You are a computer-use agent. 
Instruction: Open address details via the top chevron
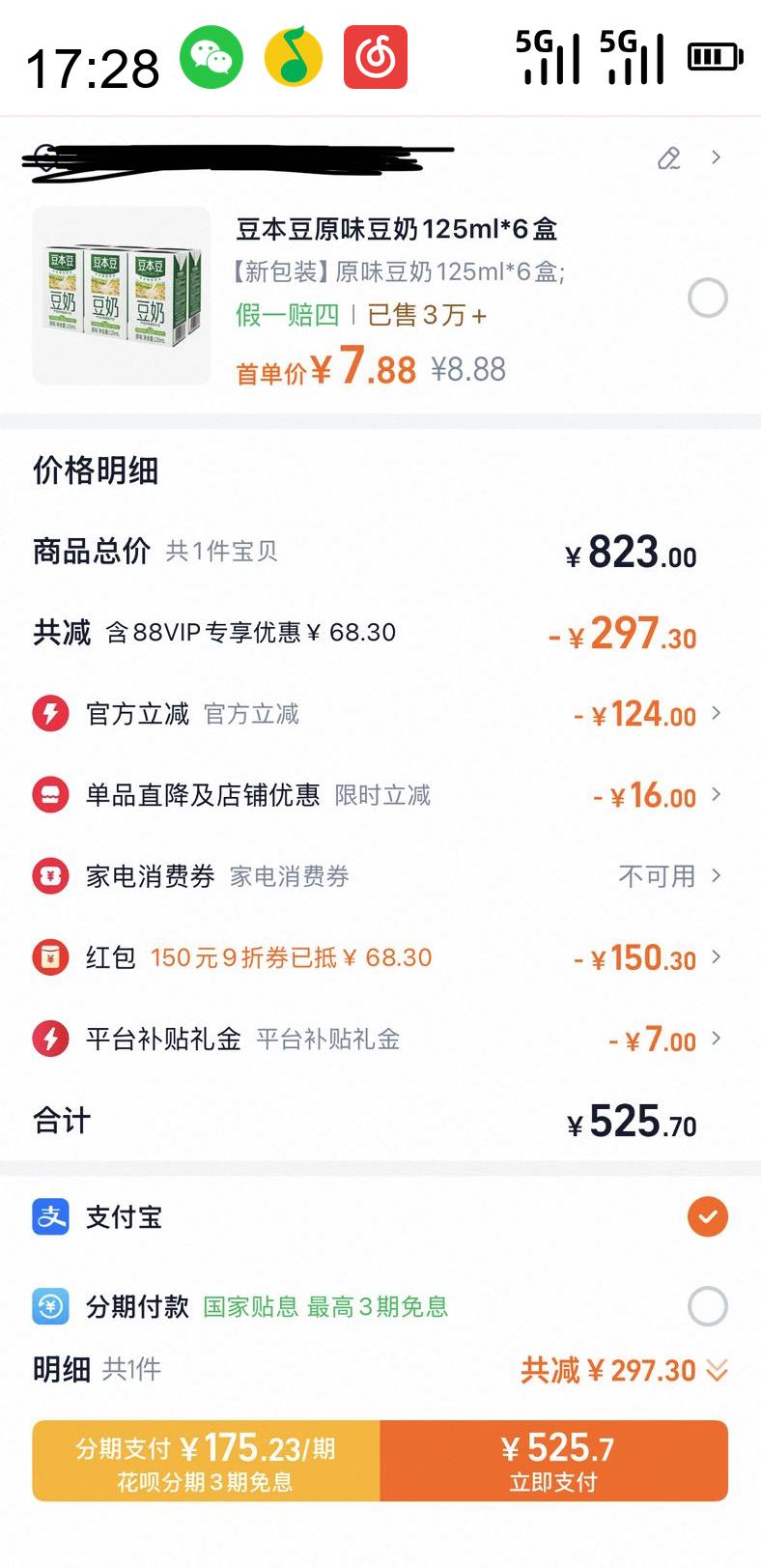pos(716,157)
